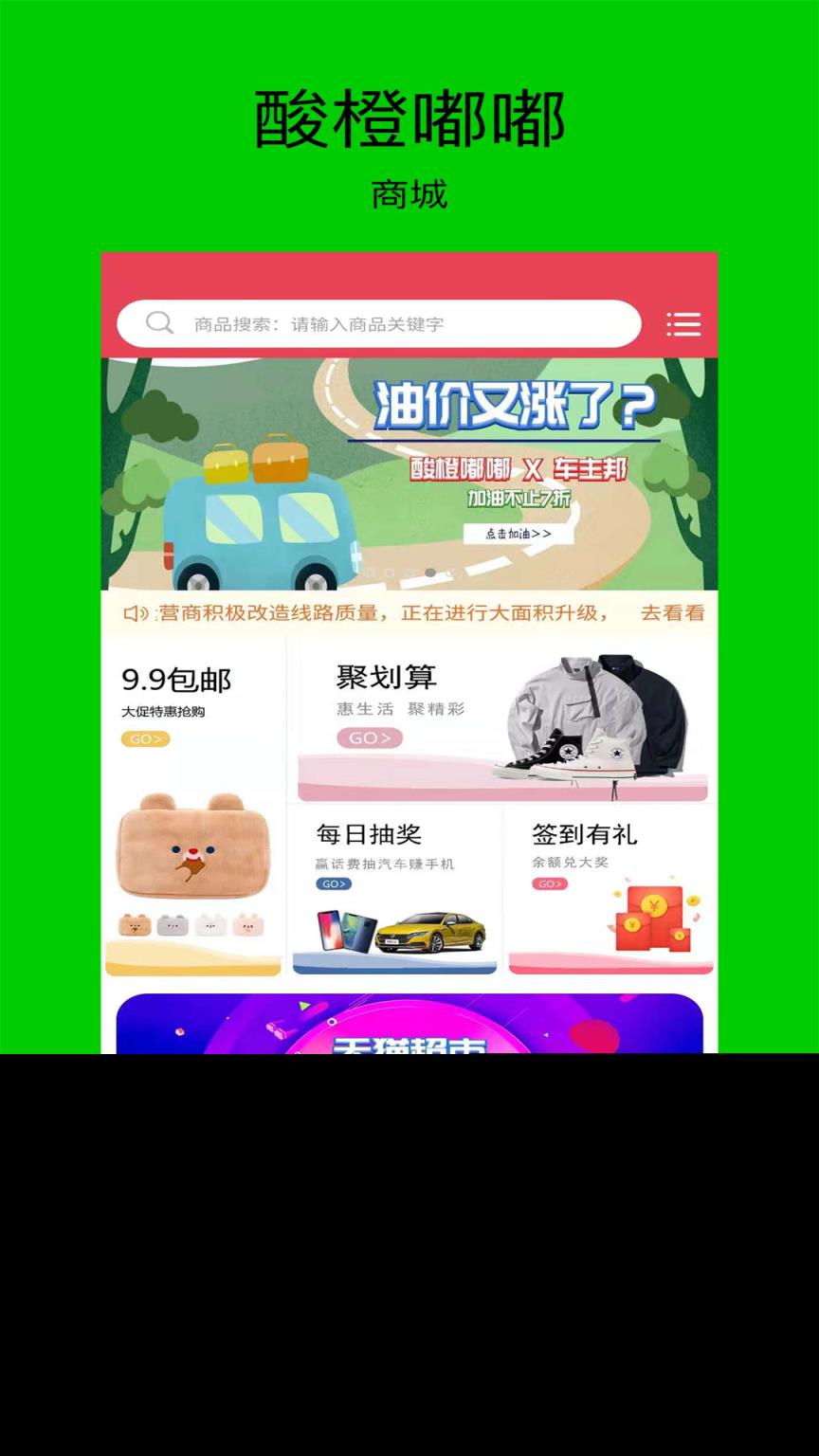Open the 9.9包邮 section heading
The image size is (819, 1456).
(x=175, y=679)
